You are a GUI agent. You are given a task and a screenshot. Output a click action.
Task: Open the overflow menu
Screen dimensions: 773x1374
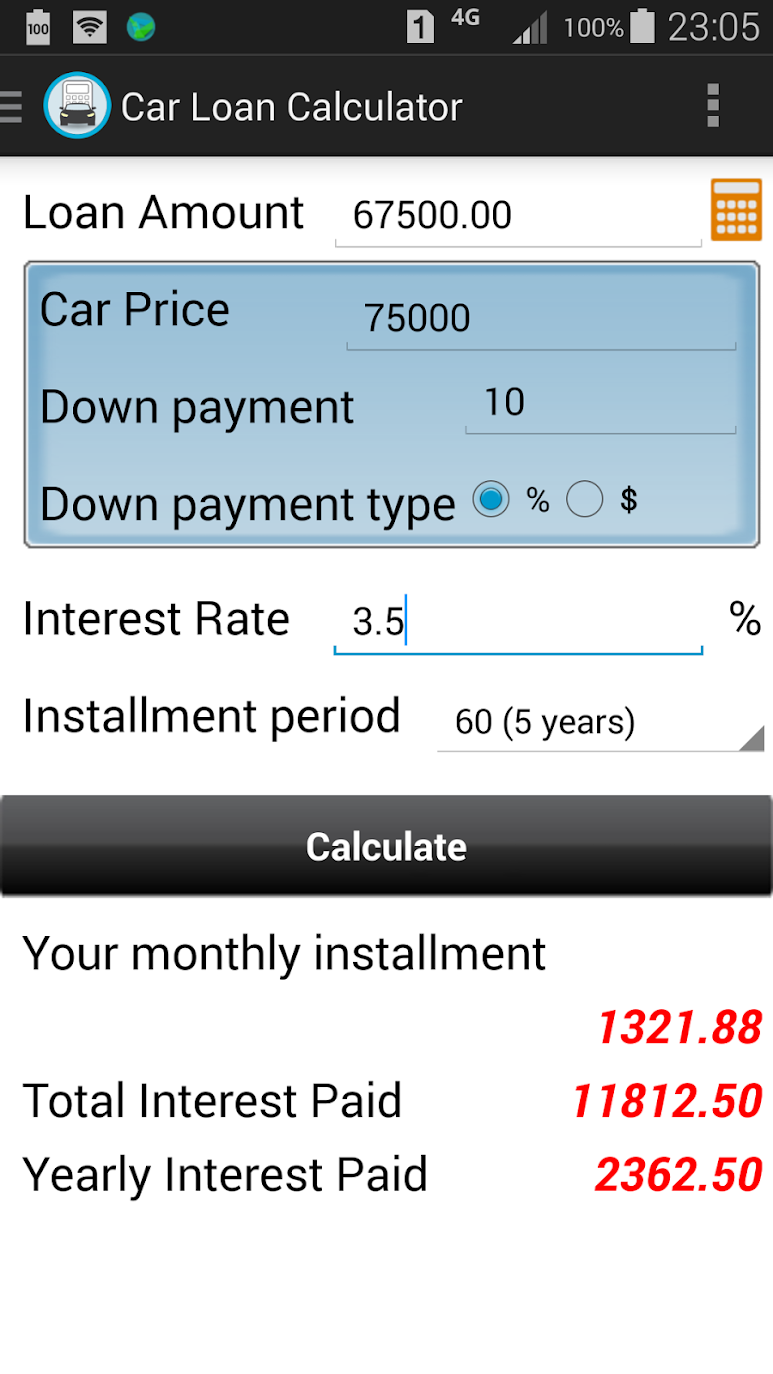(712, 106)
